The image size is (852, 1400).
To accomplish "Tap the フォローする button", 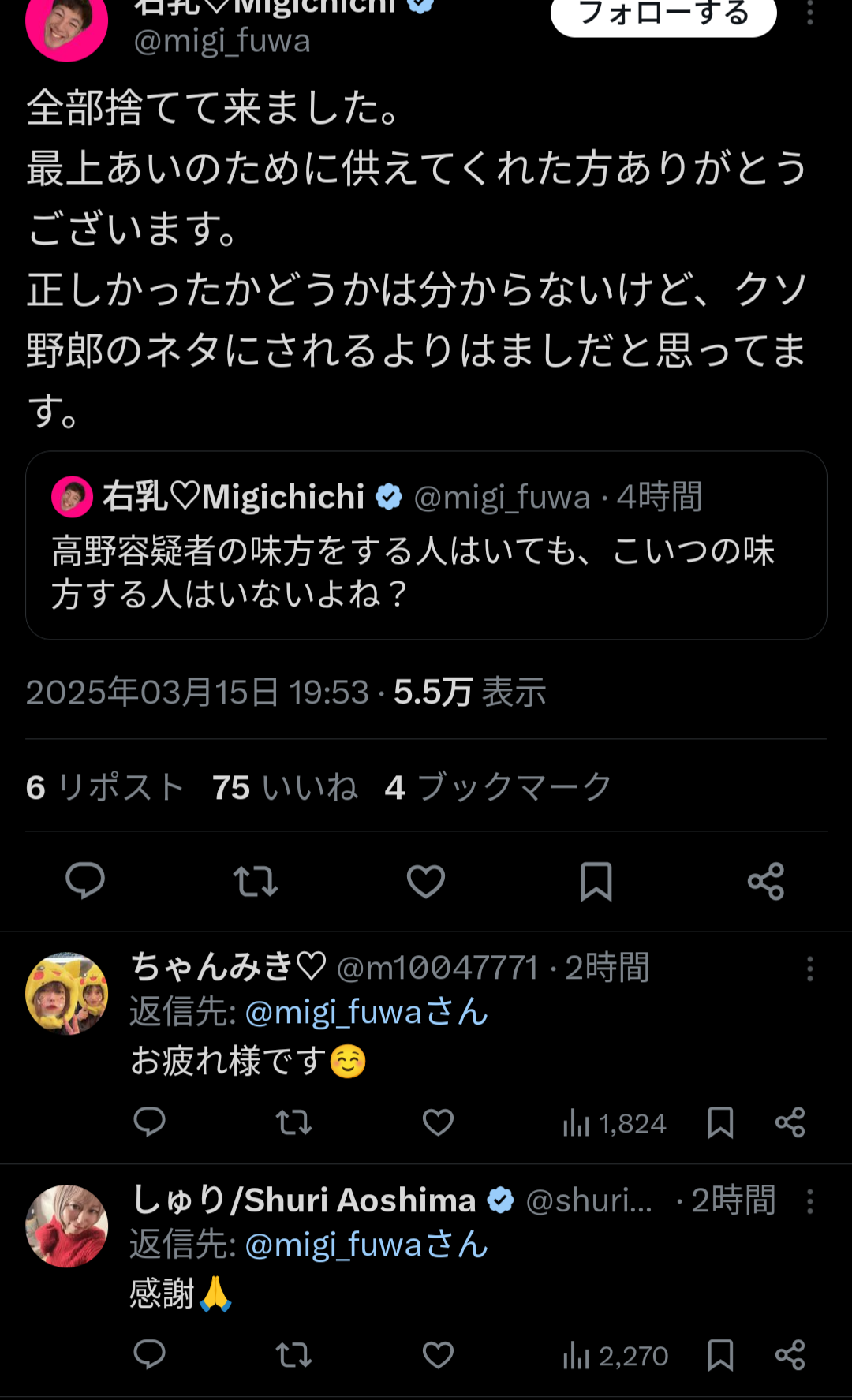I will (663, 14).
